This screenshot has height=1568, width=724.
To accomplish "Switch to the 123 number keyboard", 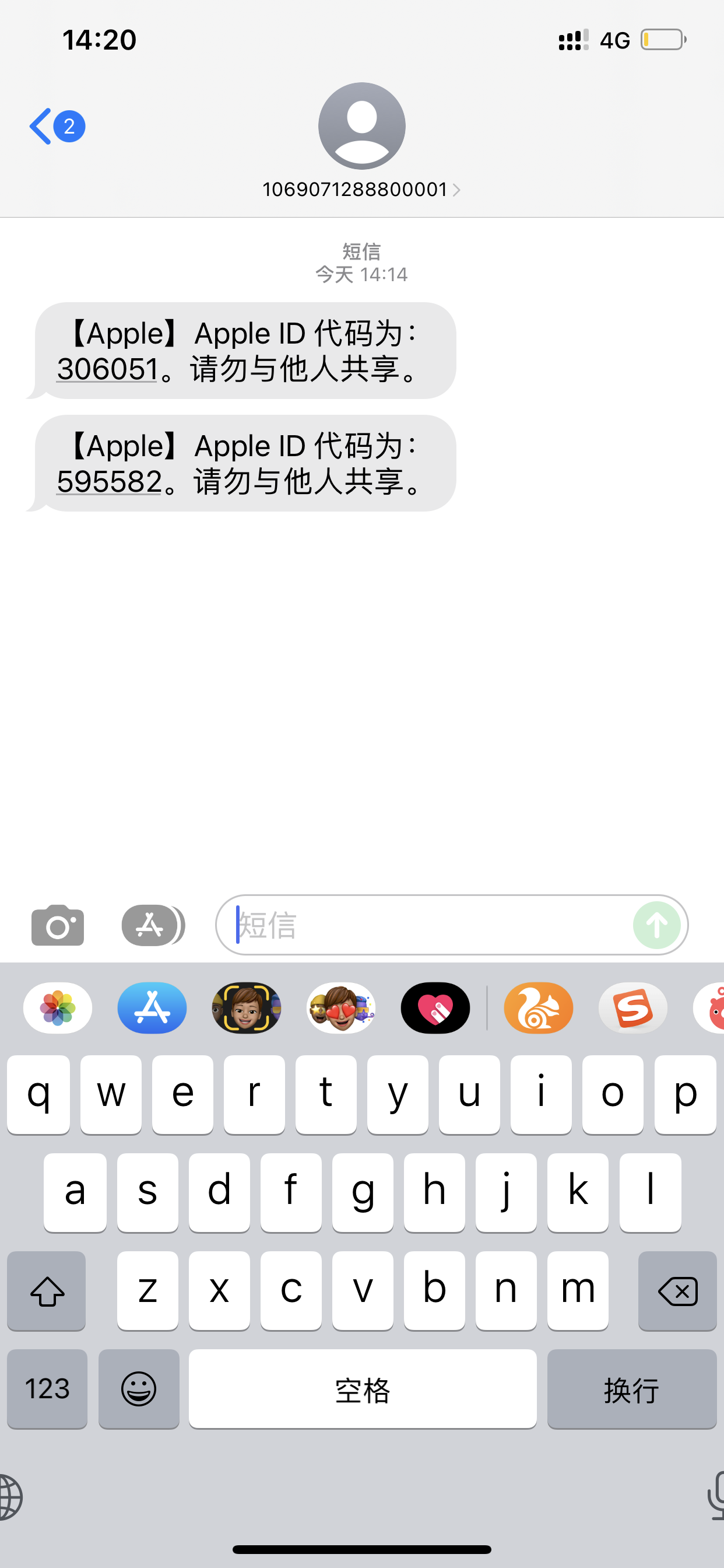I will [x=47, y=1388].
